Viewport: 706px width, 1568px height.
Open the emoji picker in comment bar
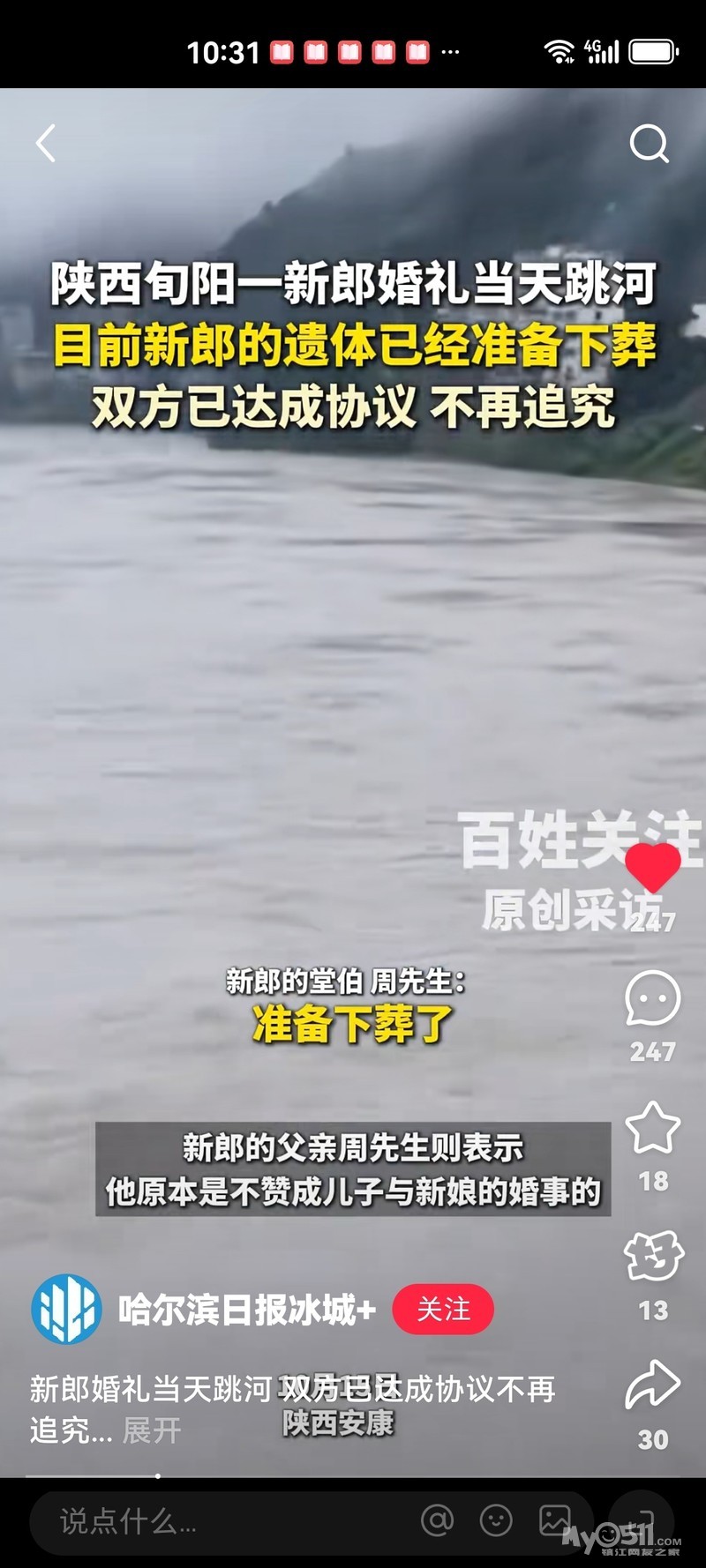496,1519
